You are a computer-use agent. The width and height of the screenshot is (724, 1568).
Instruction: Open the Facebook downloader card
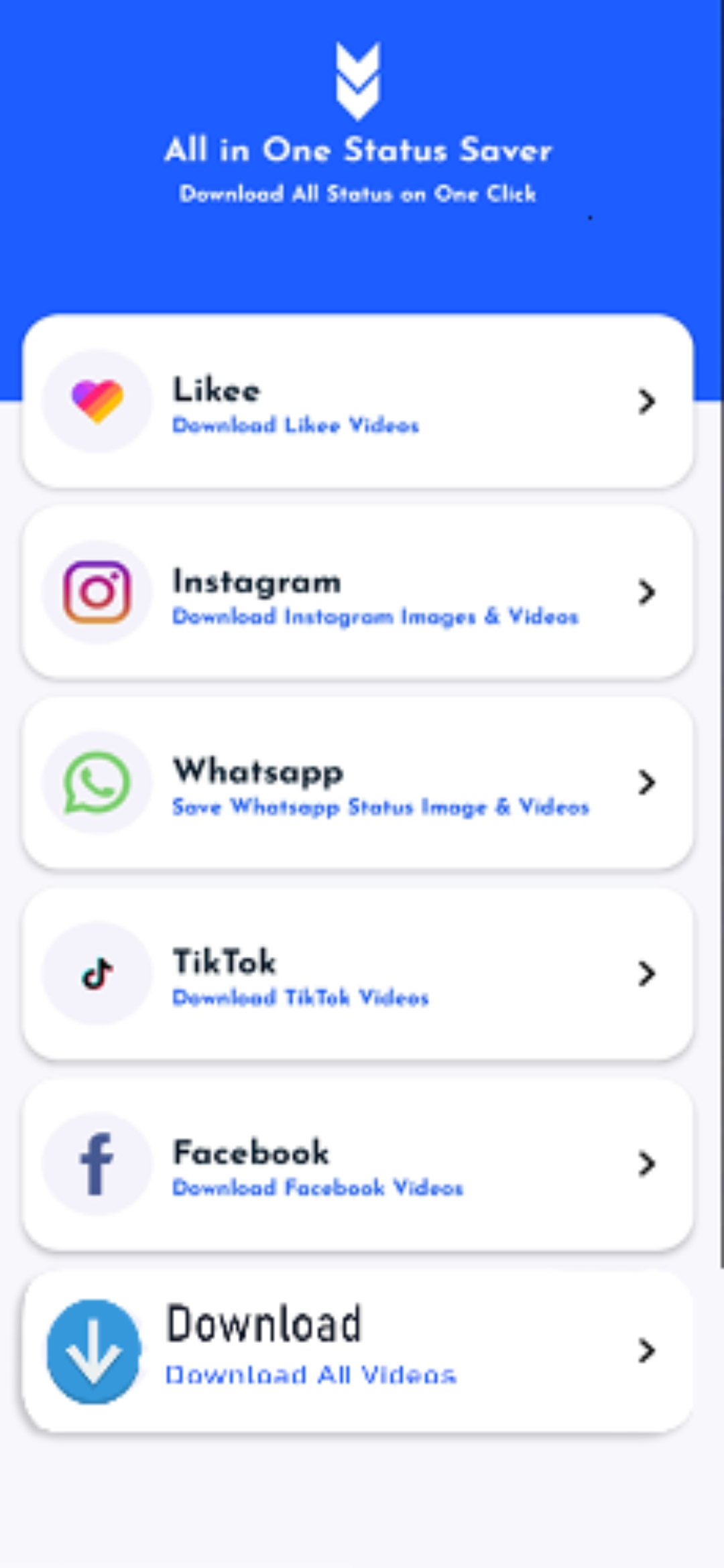click(x=357, y=1164)
